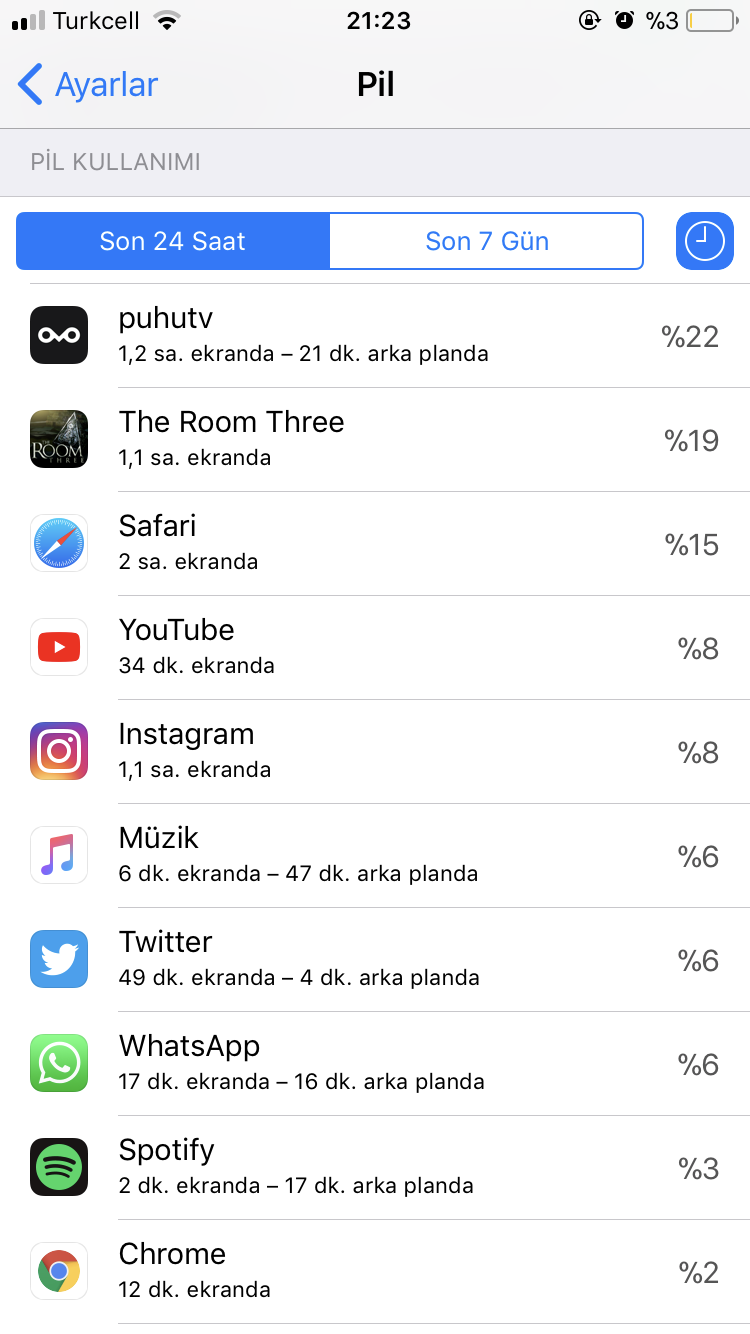
Task: Switch to Son 7 Gün segment
Action: (x=486, y=241)
